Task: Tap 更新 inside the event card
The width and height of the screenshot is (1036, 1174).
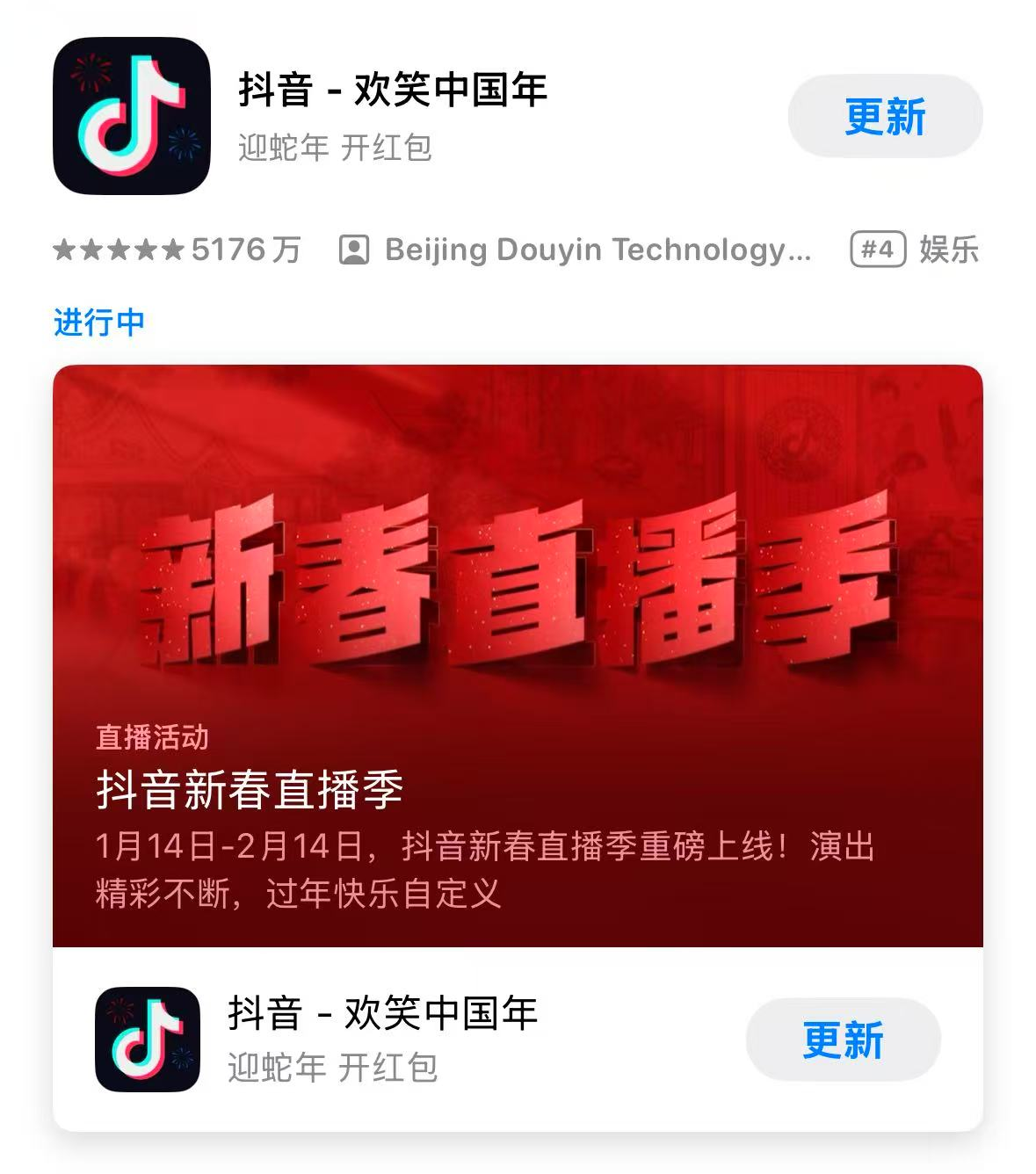Action: [842, 1040]
